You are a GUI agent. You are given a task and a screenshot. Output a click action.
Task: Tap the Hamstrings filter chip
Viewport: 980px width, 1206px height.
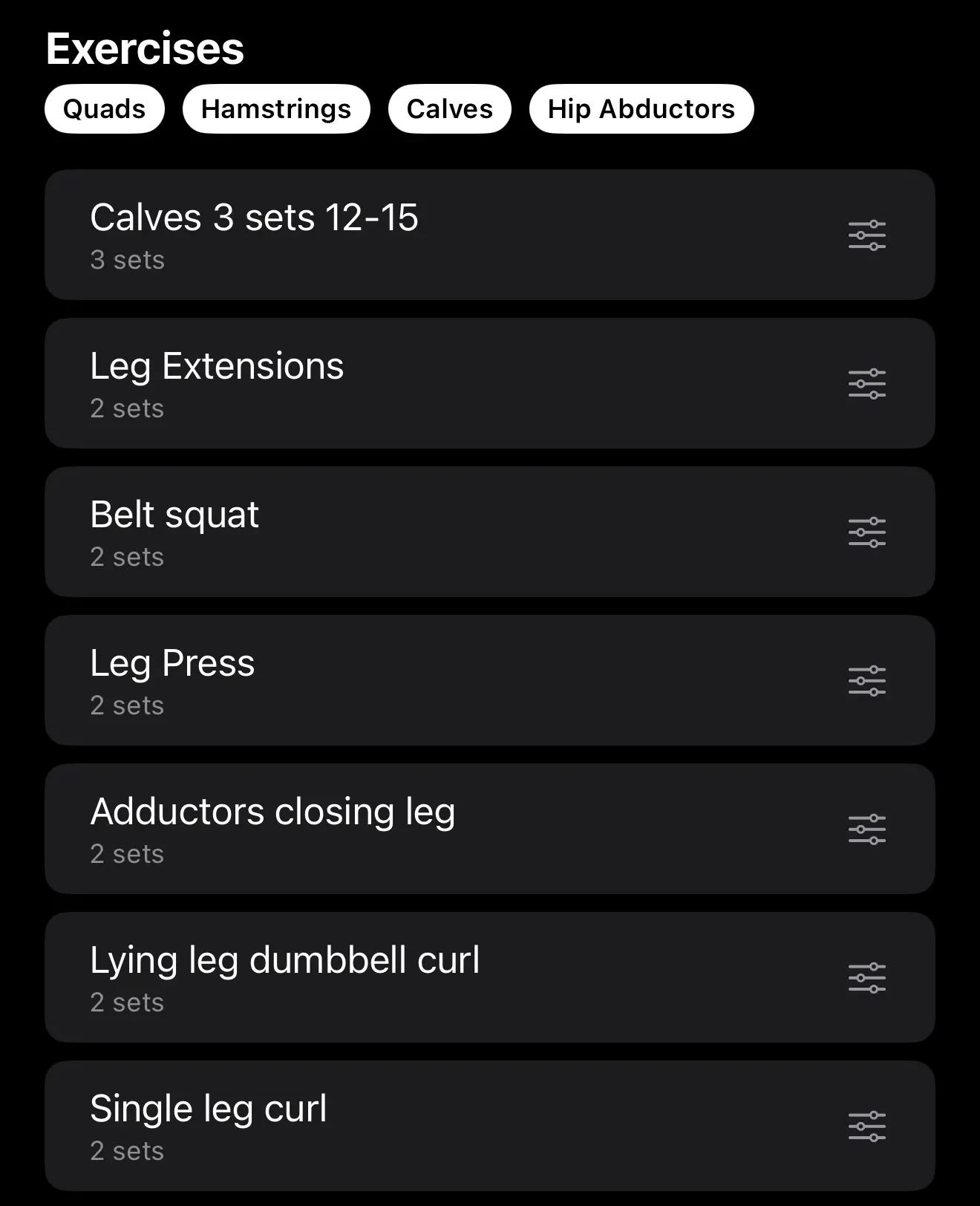(276, 109)
